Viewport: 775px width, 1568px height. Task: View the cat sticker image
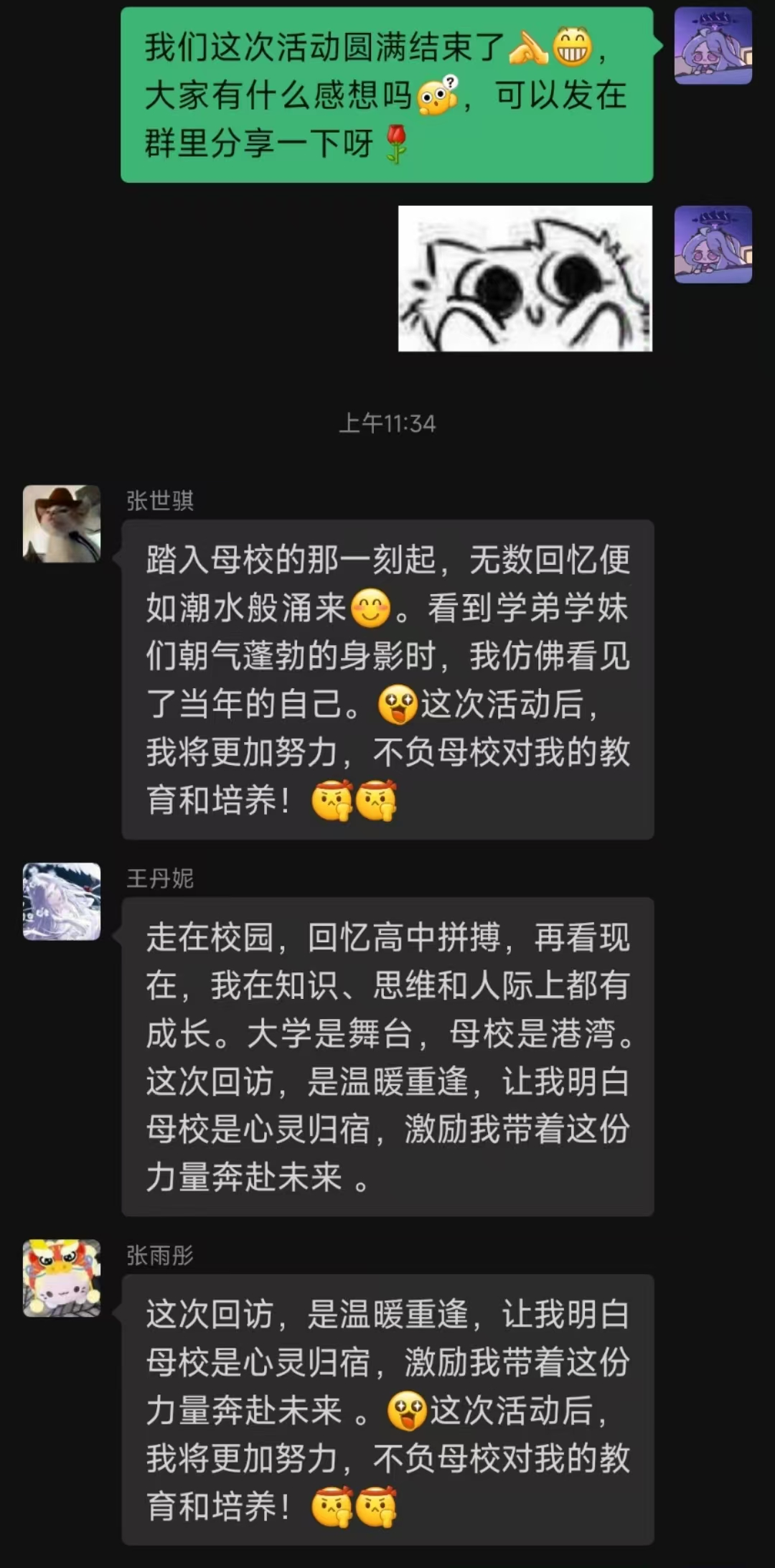525,278
